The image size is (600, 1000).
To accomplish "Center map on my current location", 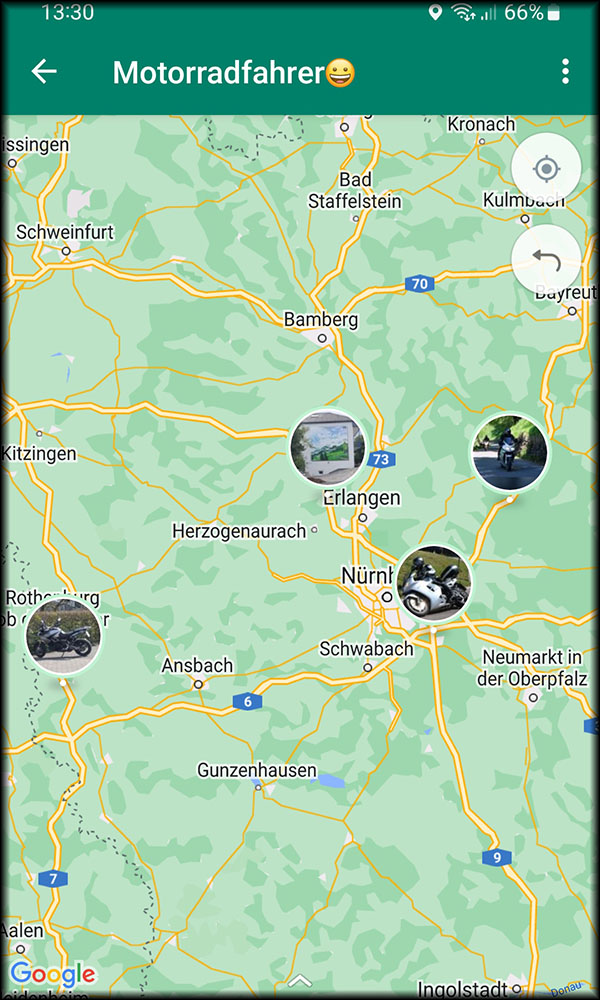I will [546, 169].
